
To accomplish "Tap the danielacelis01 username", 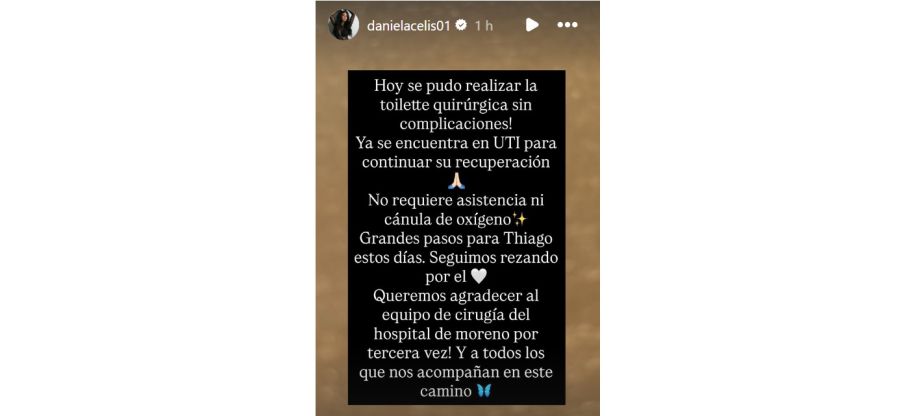I will coord(409,25).
